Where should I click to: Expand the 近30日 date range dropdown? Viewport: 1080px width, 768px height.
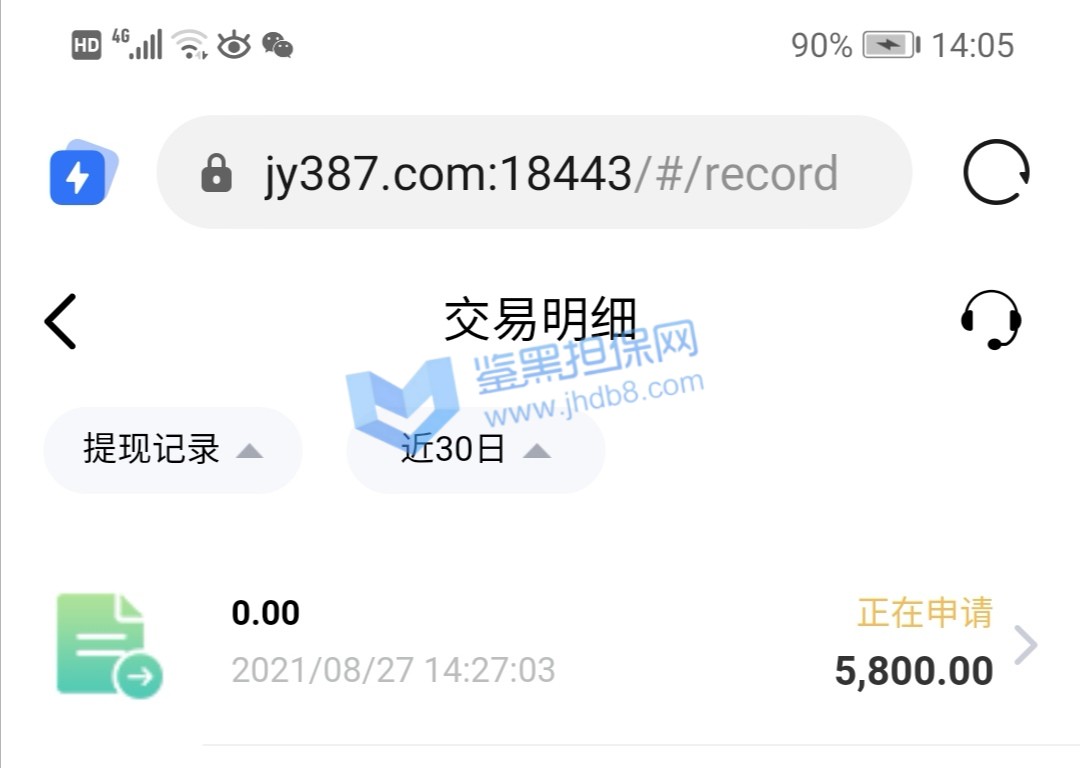476,450
